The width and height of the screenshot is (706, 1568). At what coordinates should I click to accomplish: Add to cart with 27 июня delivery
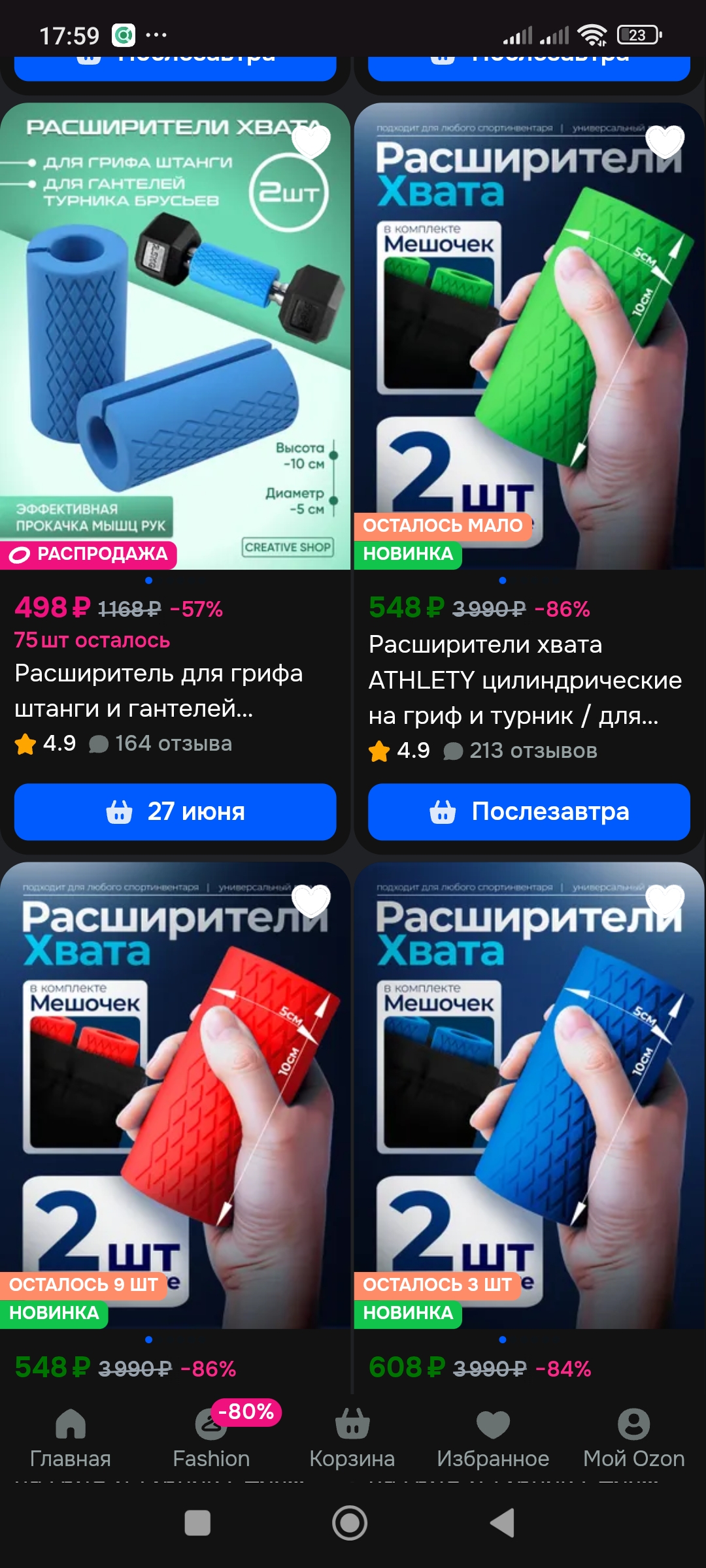tap(175, 811)
